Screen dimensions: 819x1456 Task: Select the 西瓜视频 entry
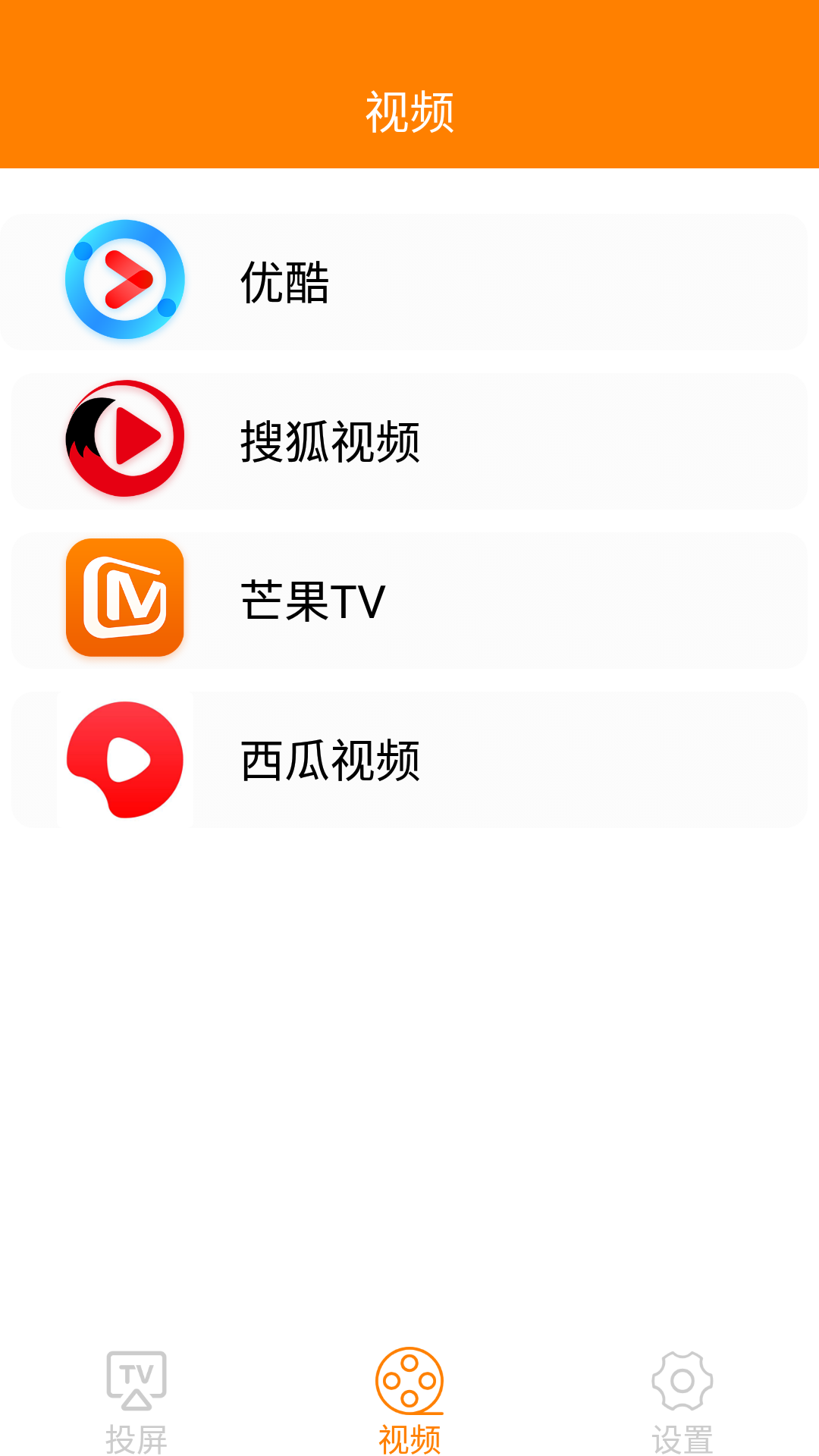click(x=409, y=758)
